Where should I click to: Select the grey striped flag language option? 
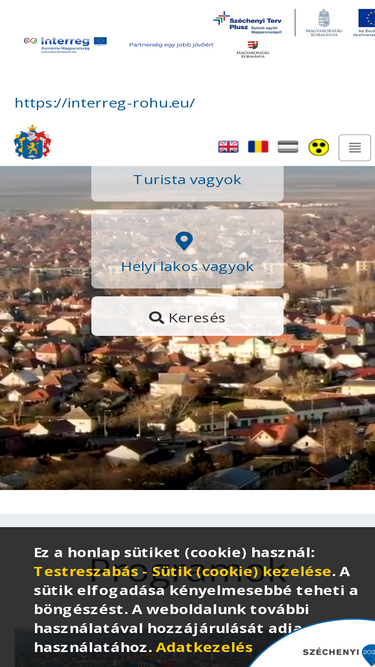288,147
